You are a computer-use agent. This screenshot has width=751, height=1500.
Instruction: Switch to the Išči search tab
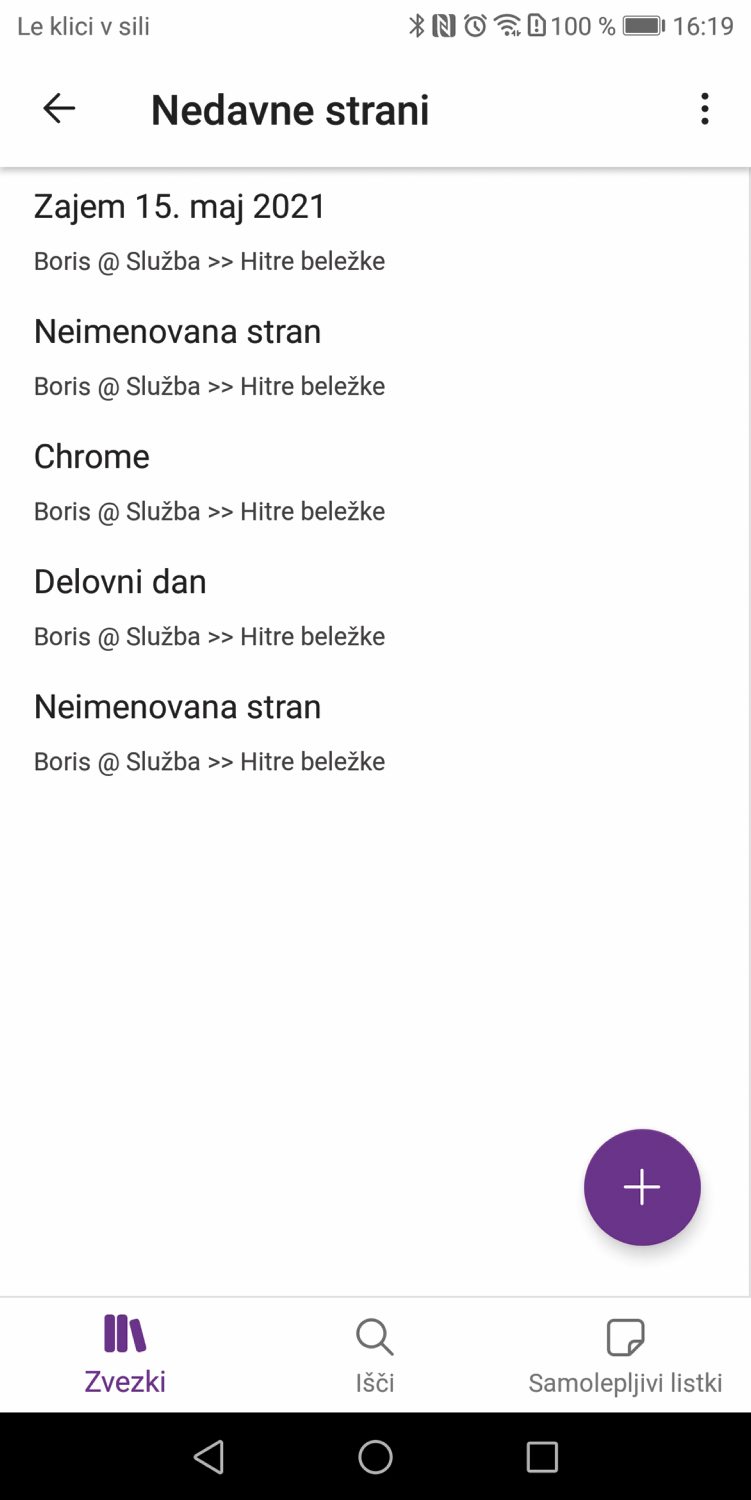[x=375, y=1355]
